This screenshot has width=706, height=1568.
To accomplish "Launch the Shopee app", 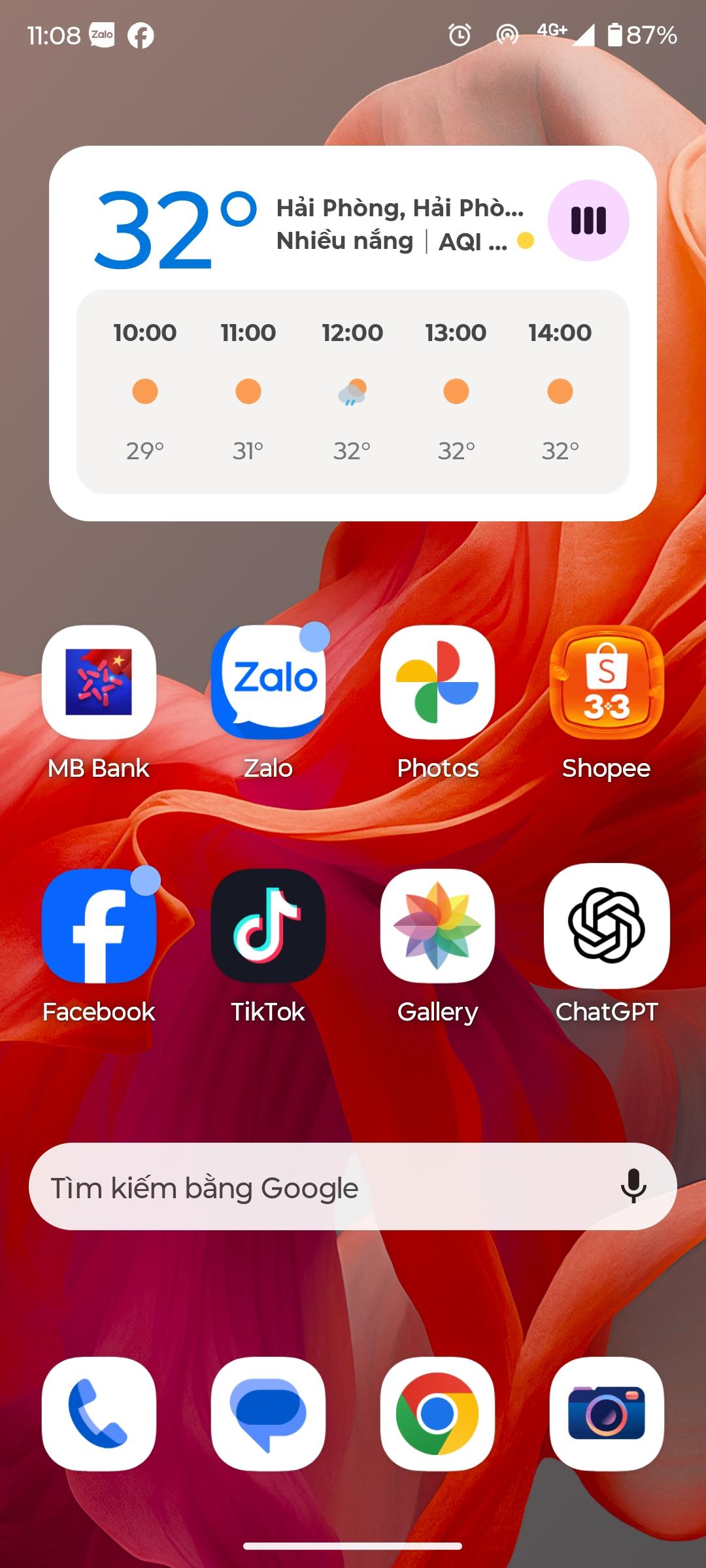I will 607,683.
